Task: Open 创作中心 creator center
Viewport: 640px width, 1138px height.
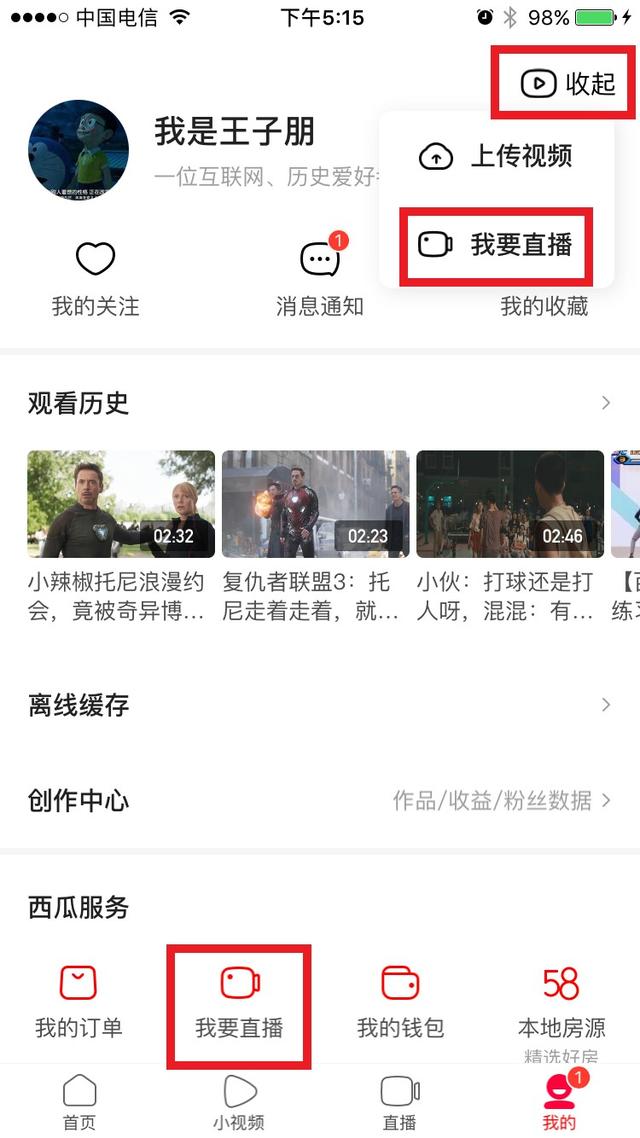Action: [320, 801]
